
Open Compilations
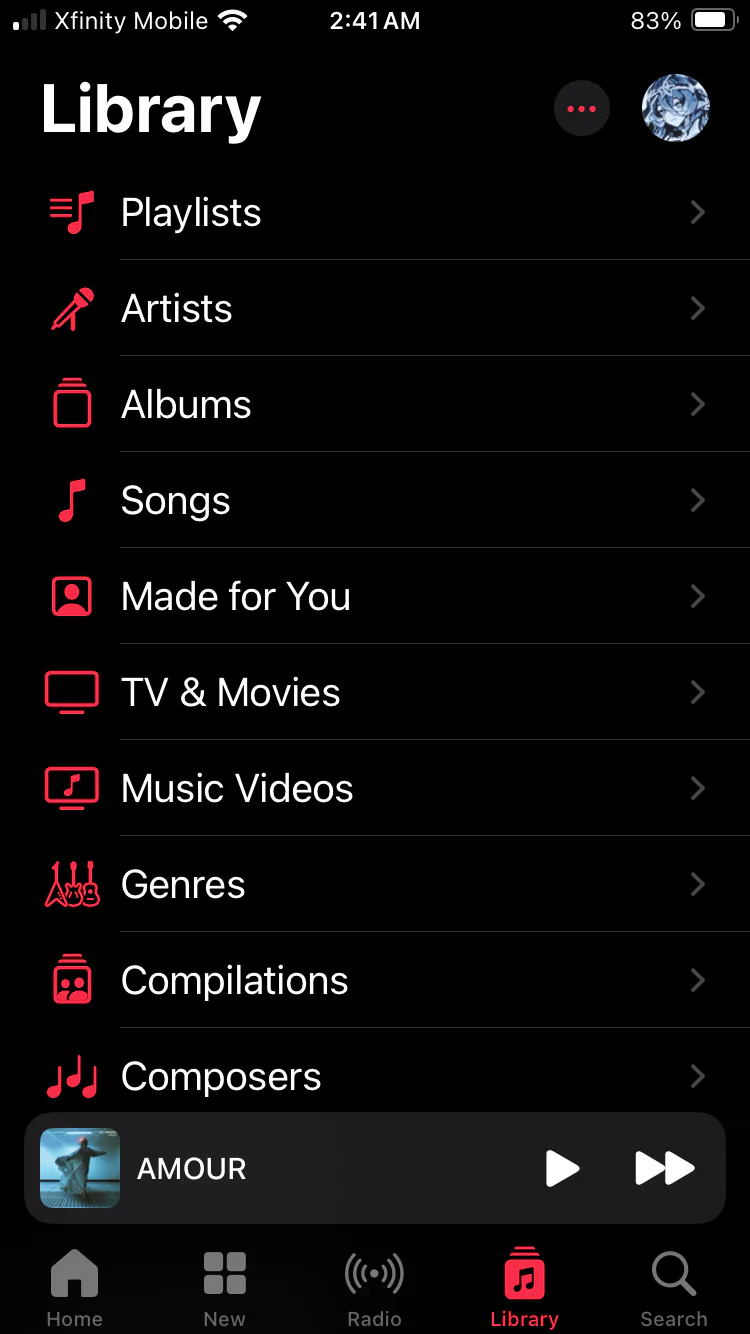[x=375, y=980]
